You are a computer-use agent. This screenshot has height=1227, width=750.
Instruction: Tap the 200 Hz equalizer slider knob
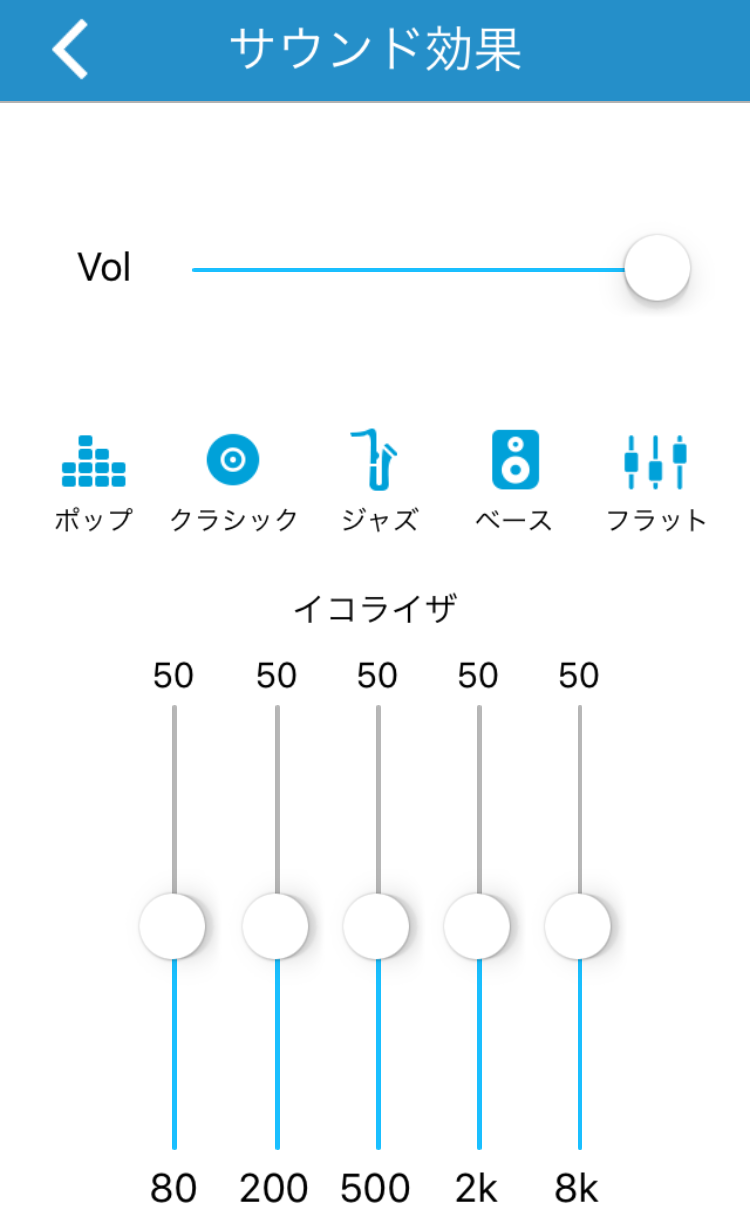pyautogui.click(x=275, y=926)
